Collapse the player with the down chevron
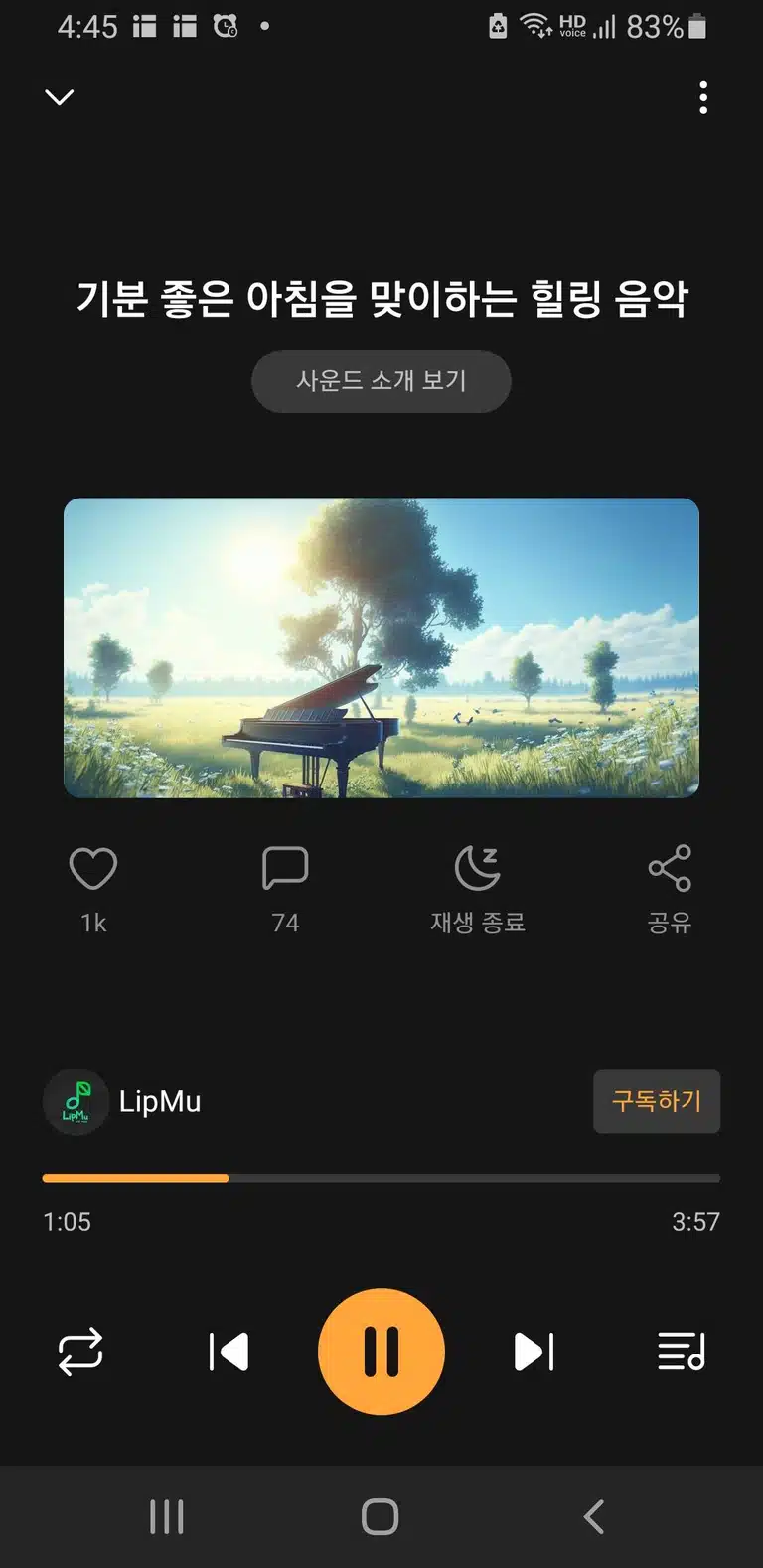 [60, 97]
